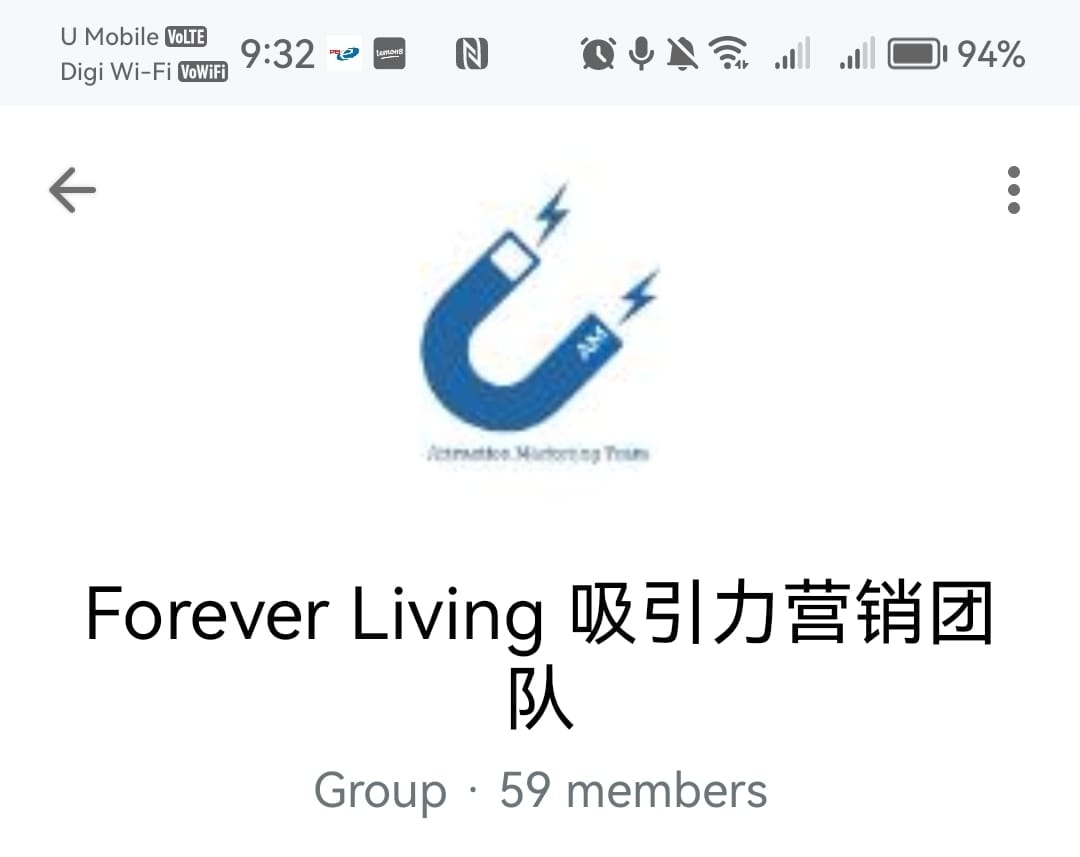Open the three-dot overflow menu
The image size is (1080, 857).
[x=1013, y=190]
